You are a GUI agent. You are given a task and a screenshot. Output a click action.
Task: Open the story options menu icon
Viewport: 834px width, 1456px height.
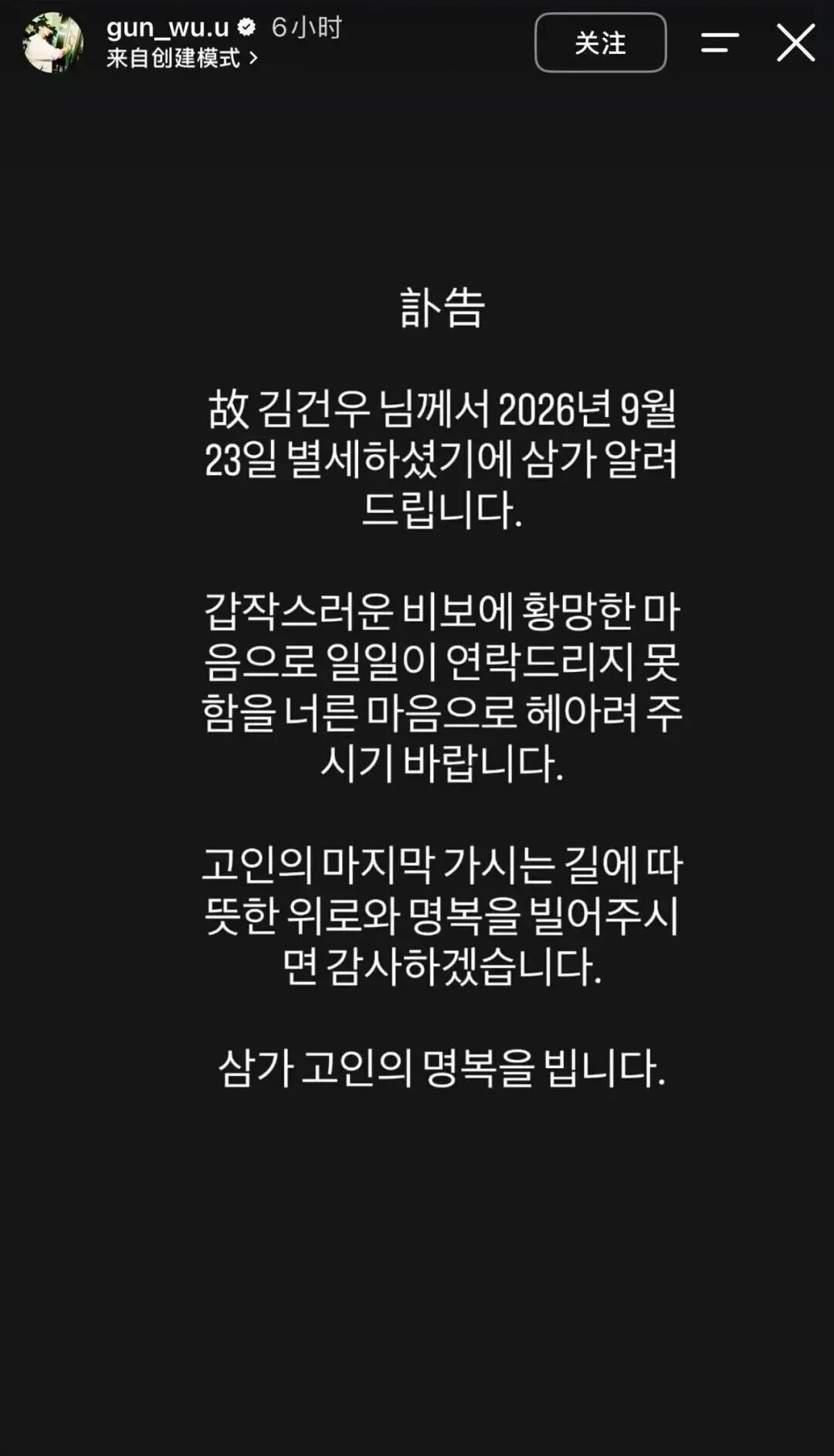pyautogui.click(x=720, y=42)
